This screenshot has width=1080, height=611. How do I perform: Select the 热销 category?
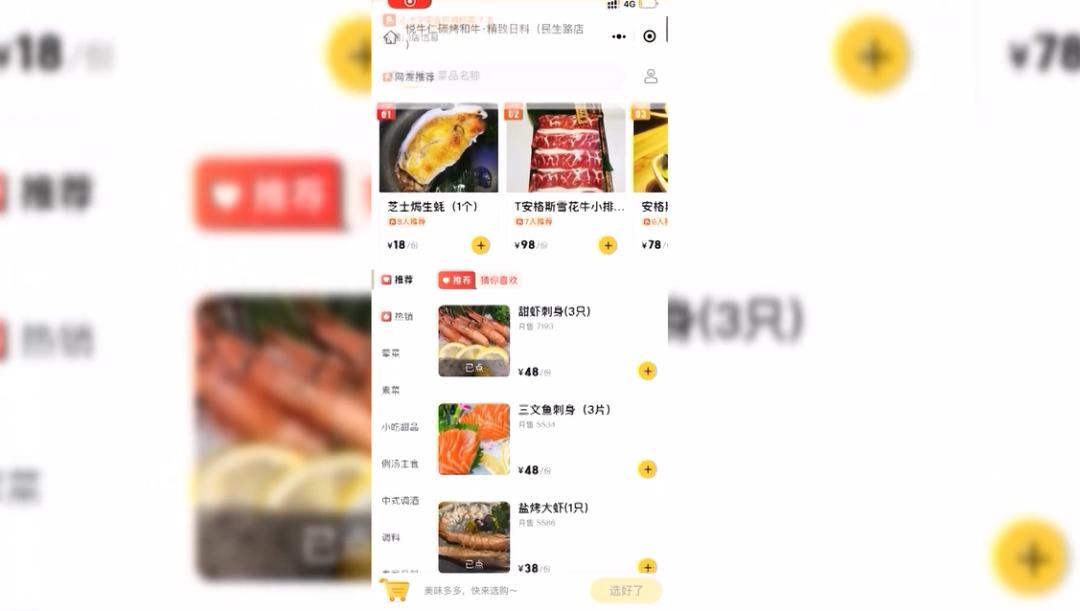tap(398, 316)
